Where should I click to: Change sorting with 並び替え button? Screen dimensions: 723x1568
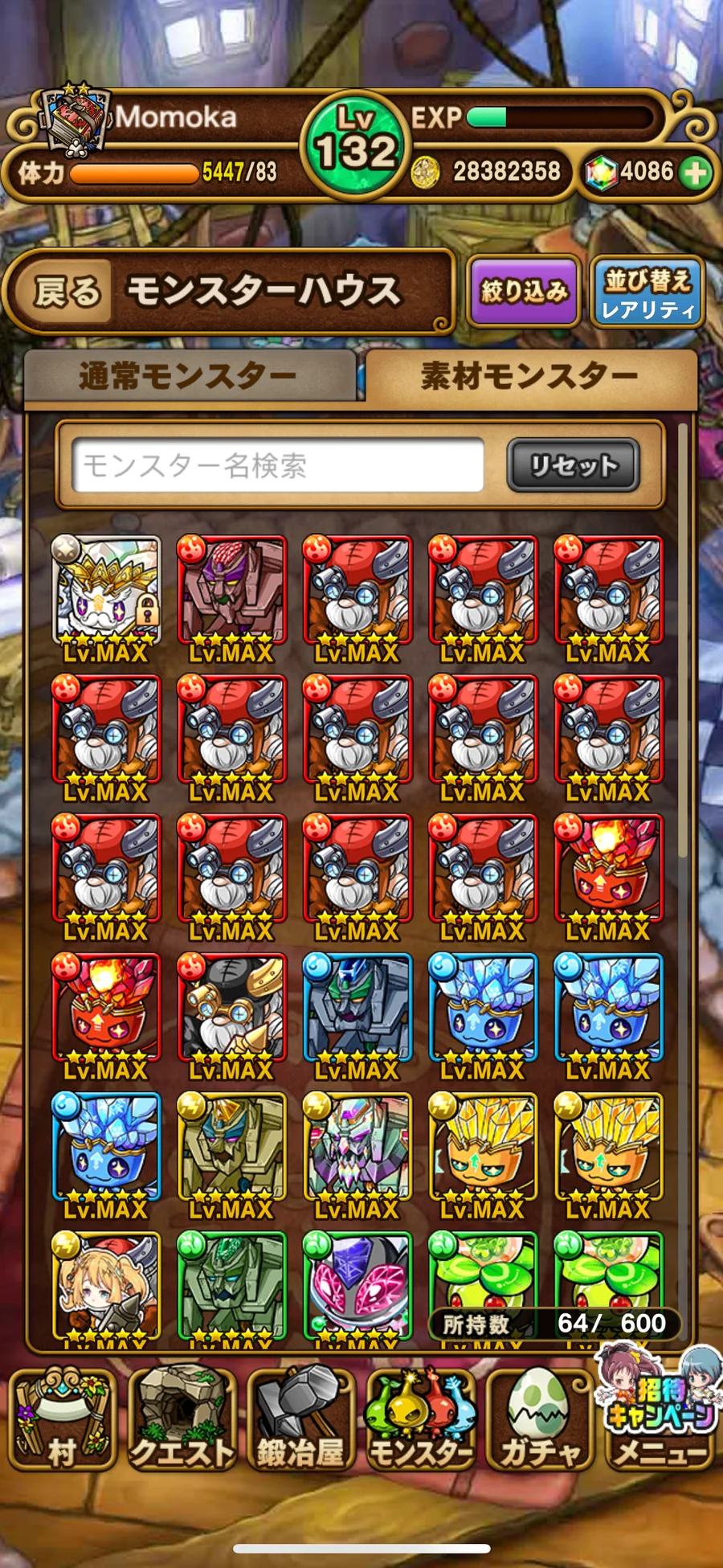click(x=647, y=292)
